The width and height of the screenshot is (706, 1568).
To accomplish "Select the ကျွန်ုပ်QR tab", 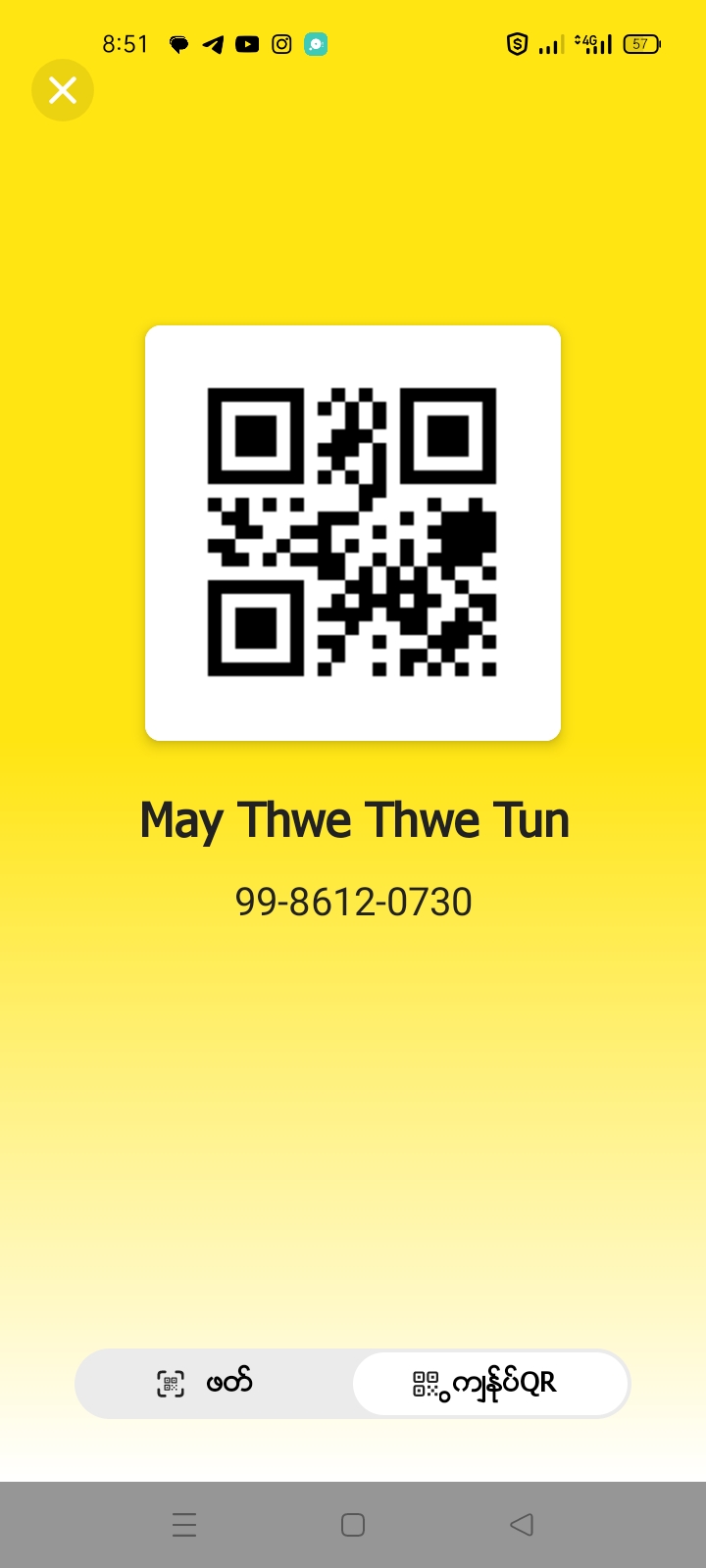I will 489,1383.
